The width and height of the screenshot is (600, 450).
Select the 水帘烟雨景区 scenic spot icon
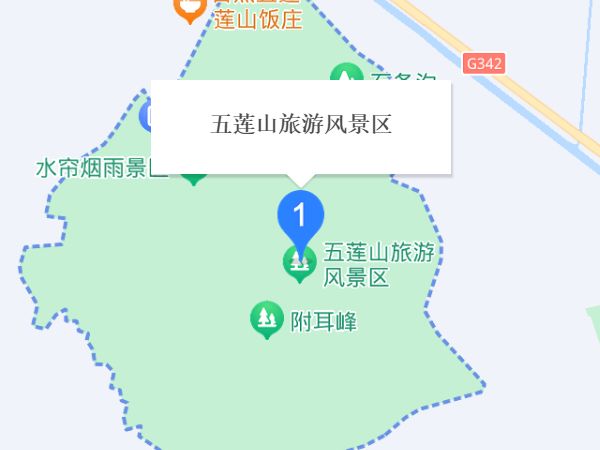click(193, 177)
